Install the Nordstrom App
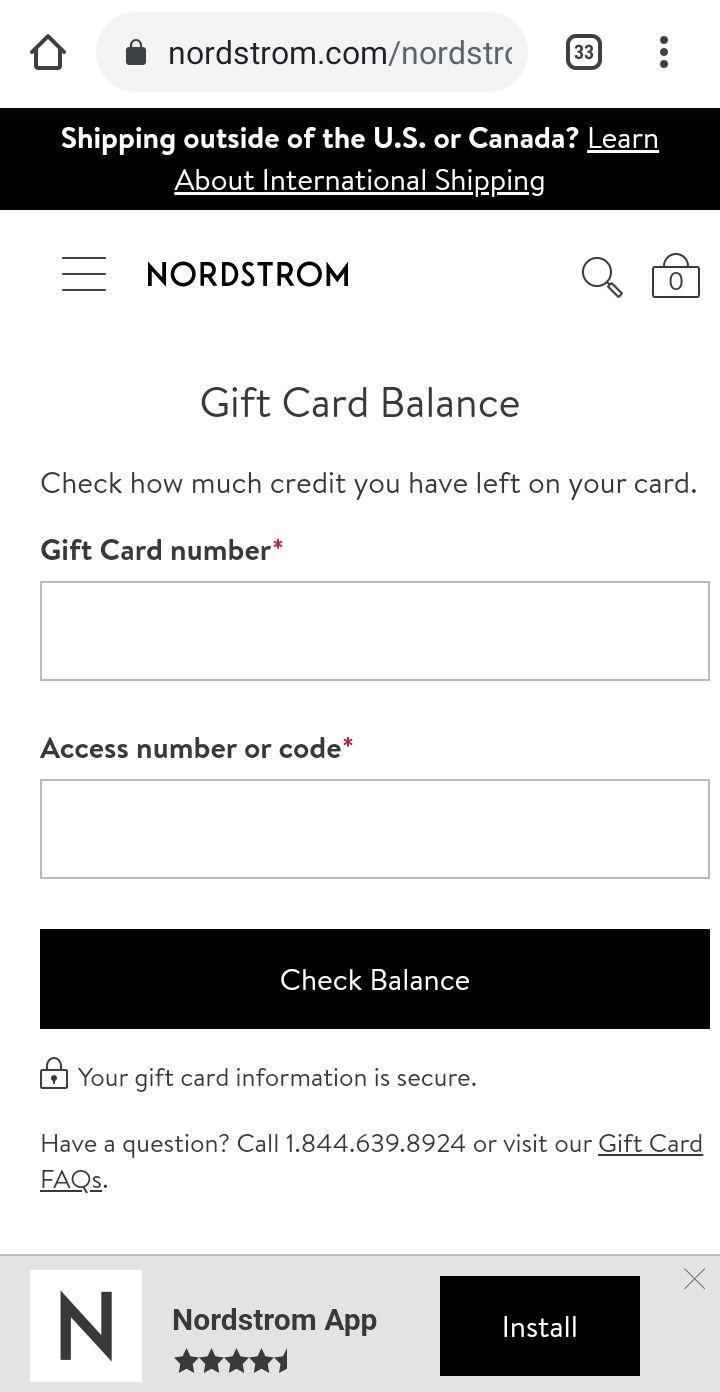This screenshot has height=1392, width=720. tap(539, 1326)
